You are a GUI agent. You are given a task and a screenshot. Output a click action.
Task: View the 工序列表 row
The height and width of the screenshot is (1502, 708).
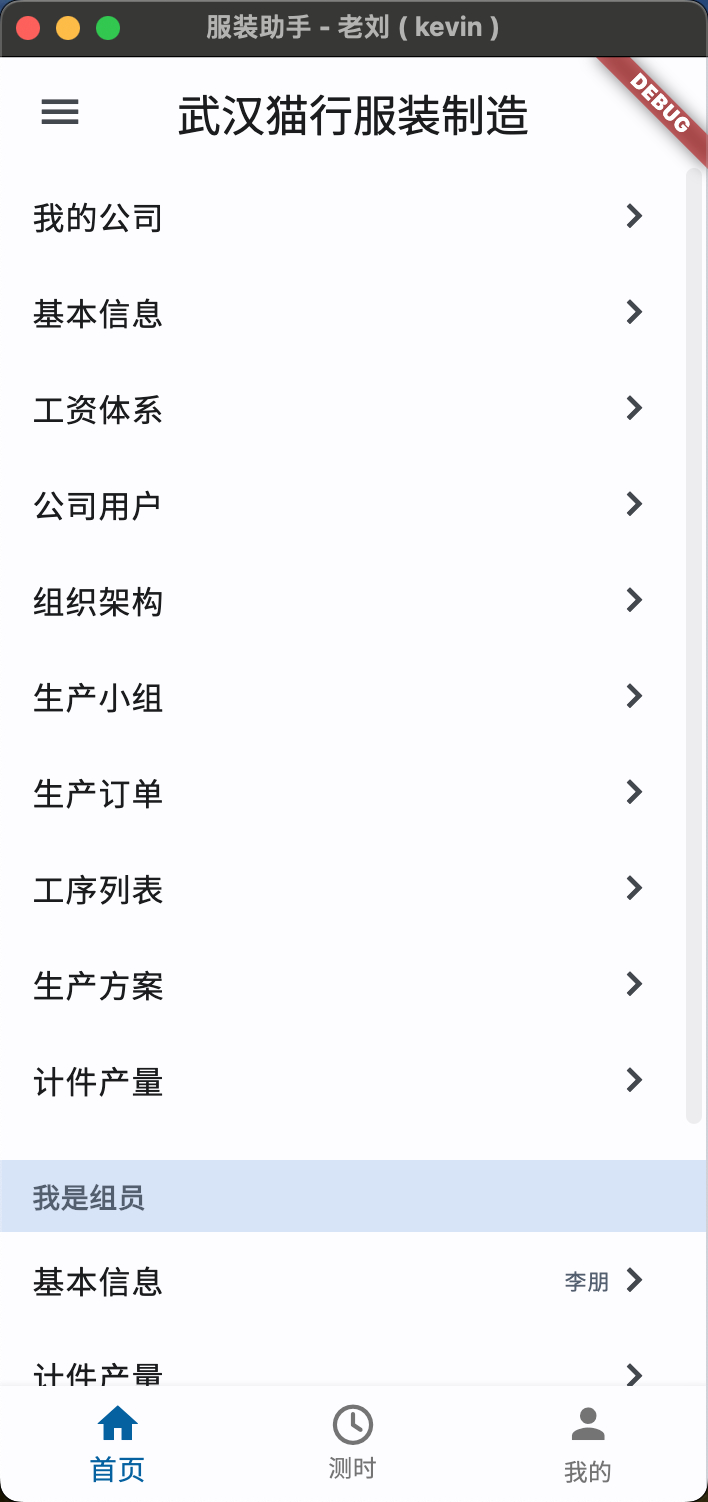tap(339, 889)
